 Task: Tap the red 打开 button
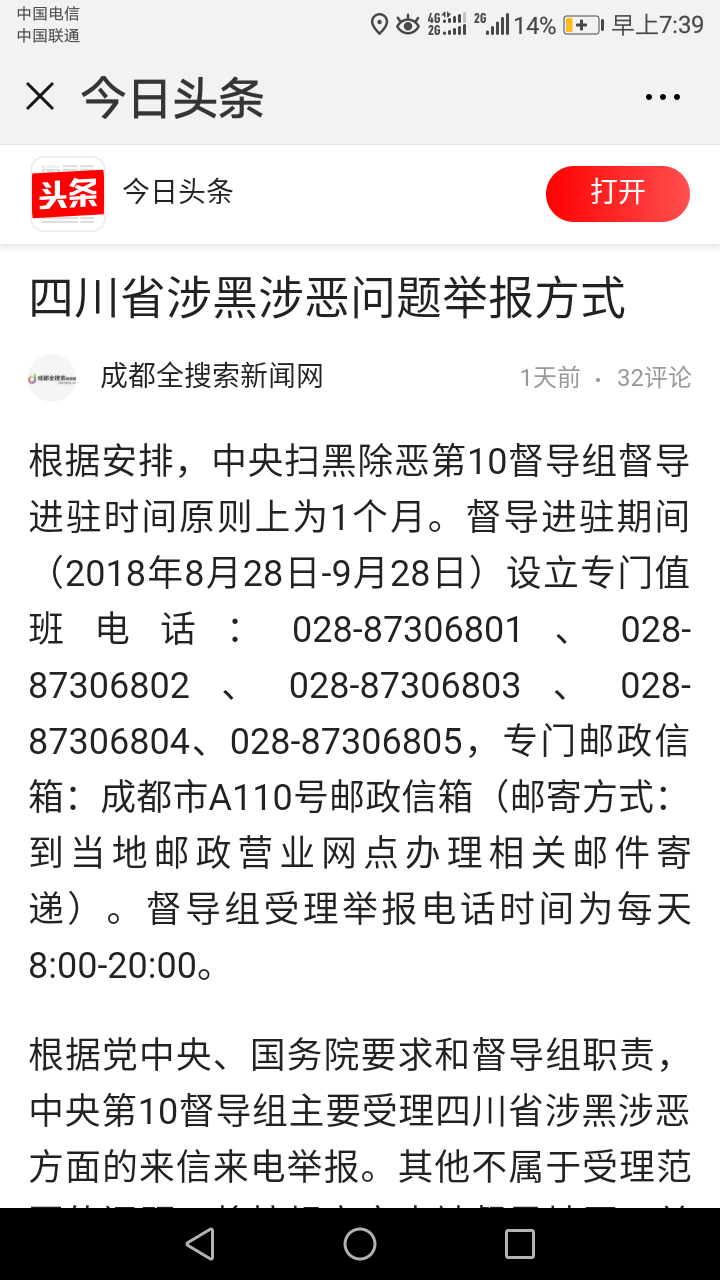pos(617,193)
